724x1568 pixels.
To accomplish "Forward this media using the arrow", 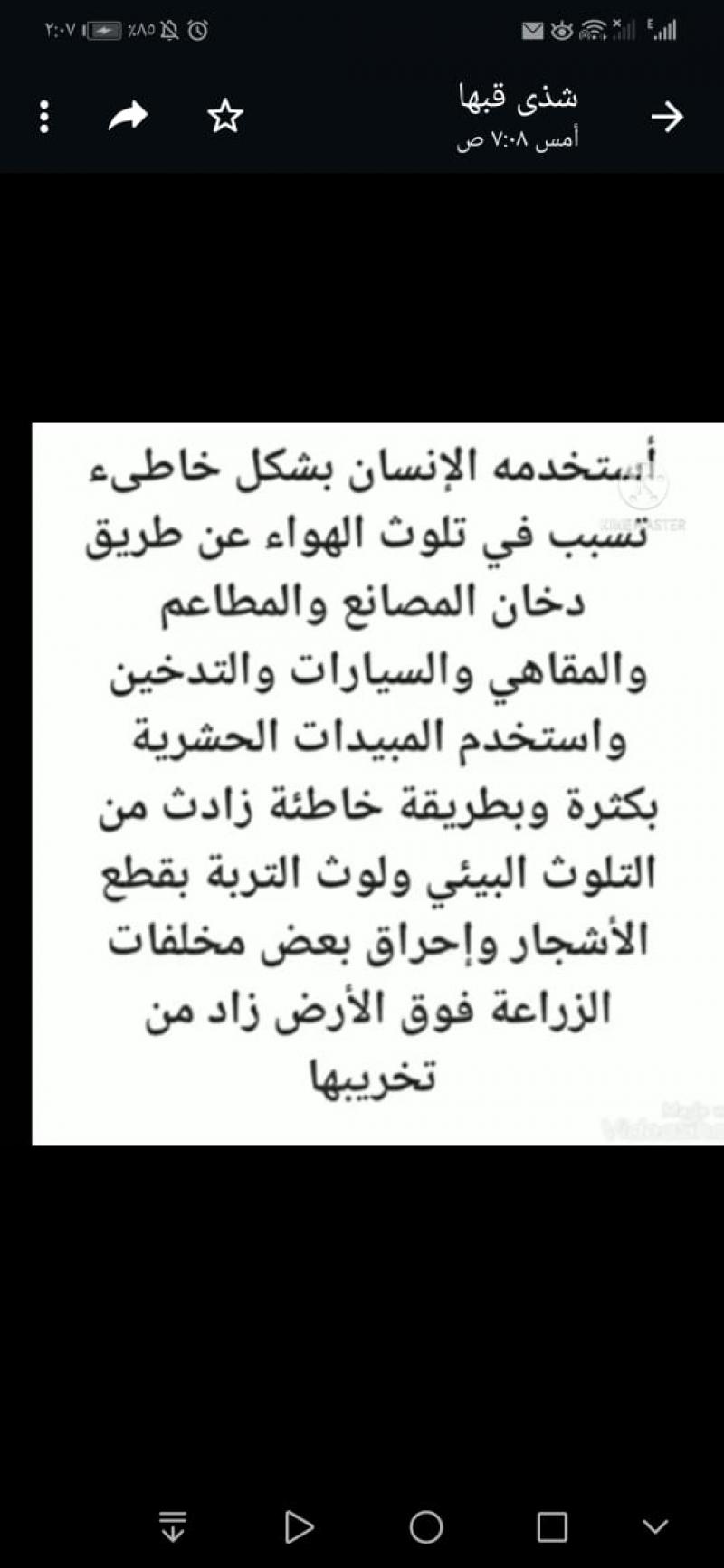I will pyautogui.click(x=128, y=117).
